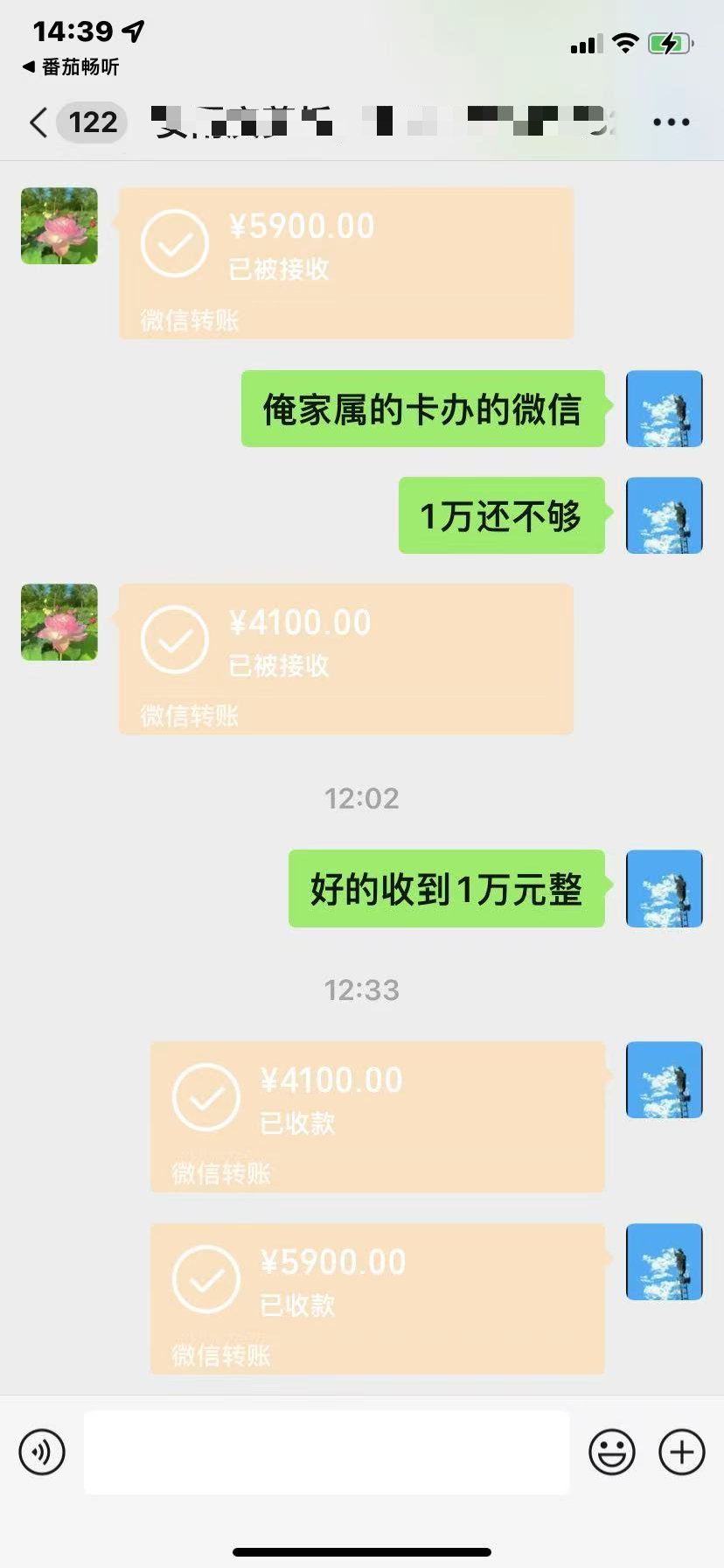Screen dimensions: 724x1568
Task: Tap the lotus flower contact avatar
Action: coord(58,226)
